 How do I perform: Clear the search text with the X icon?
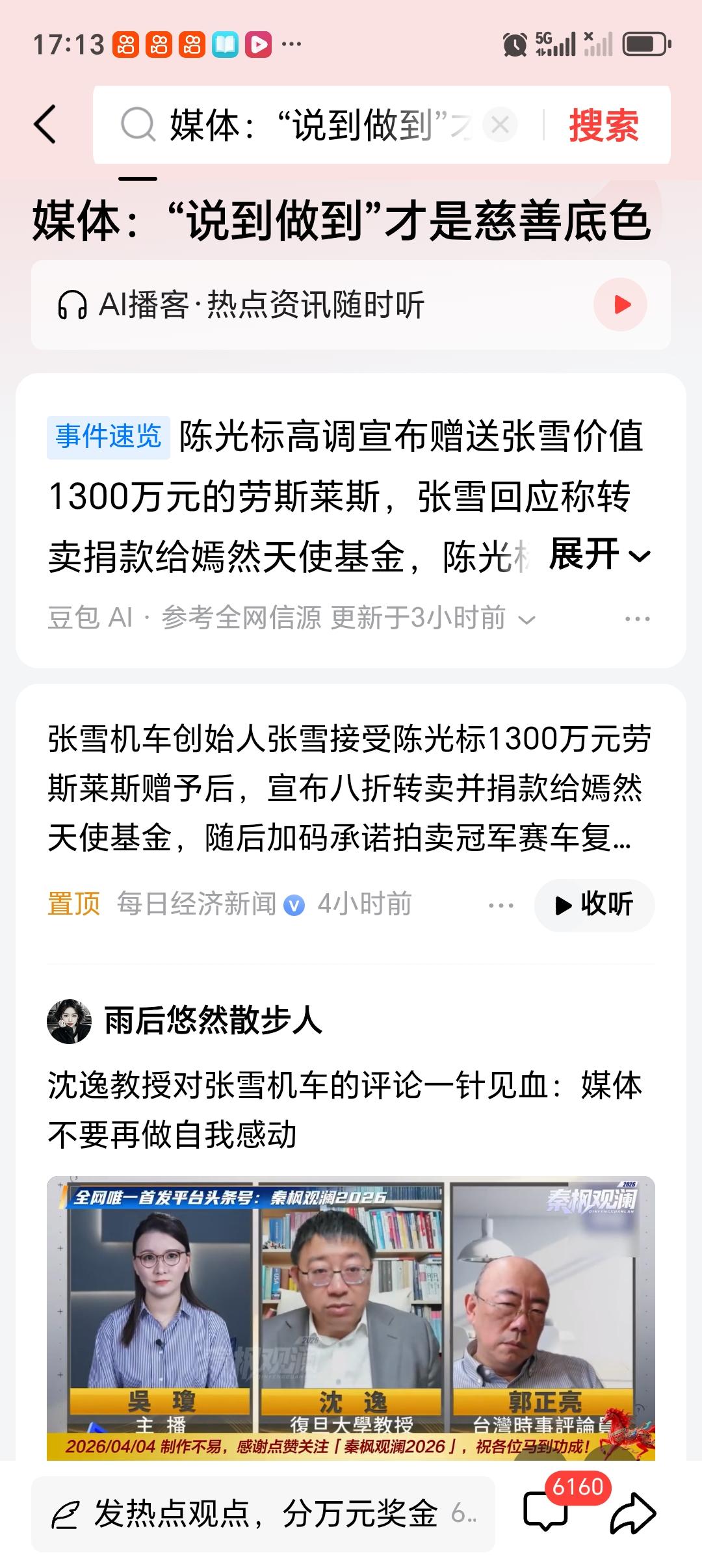coord(499,124)
